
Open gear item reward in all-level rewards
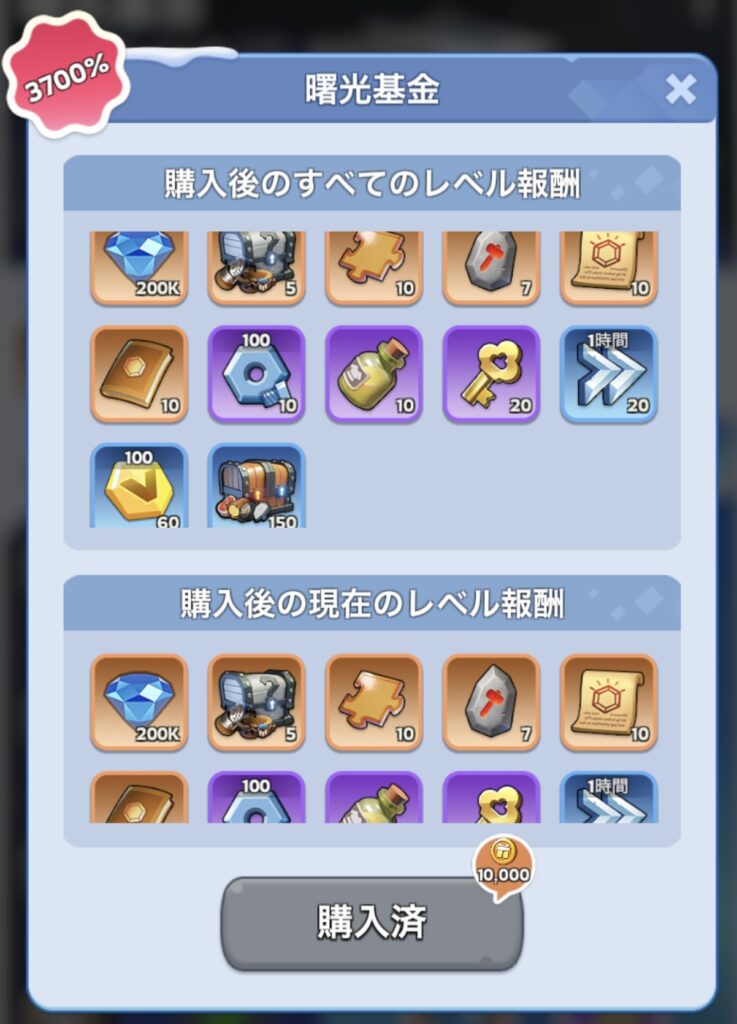click(x=256, y=373)
